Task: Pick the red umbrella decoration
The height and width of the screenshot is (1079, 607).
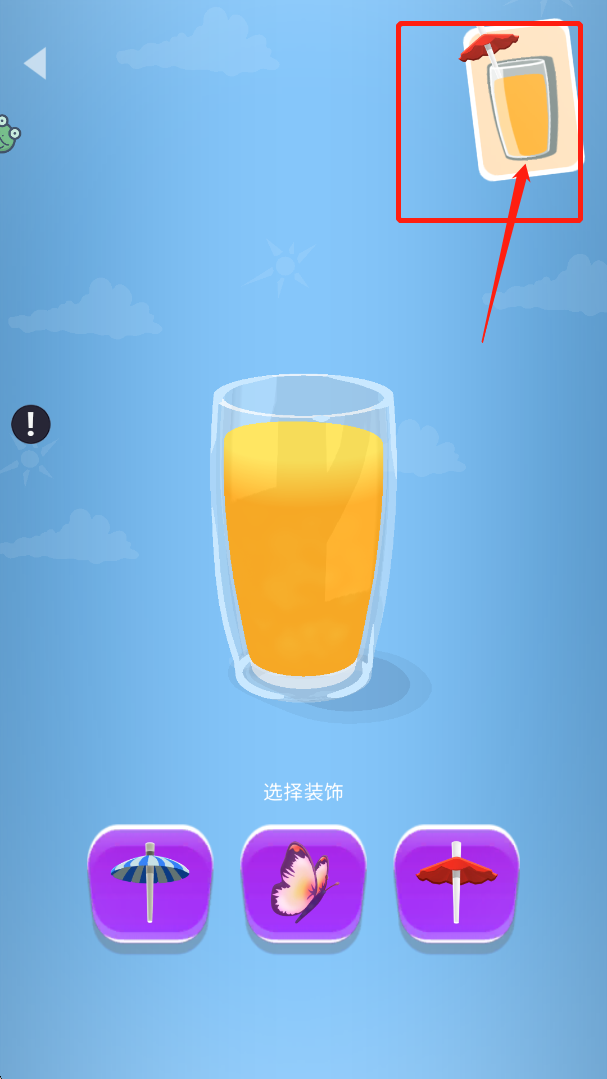Action: click(457, 882)
